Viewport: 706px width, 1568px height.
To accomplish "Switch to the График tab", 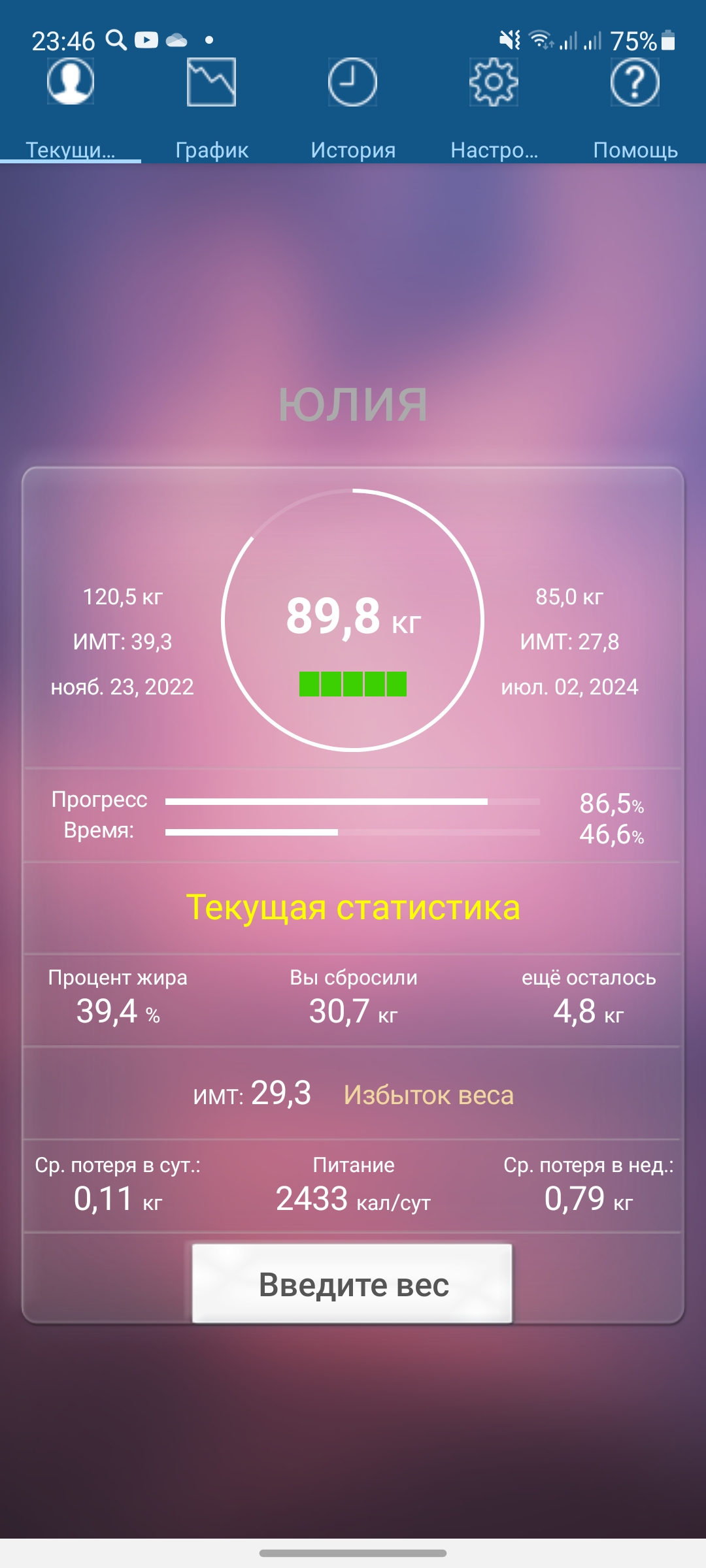I will point(212,108).
